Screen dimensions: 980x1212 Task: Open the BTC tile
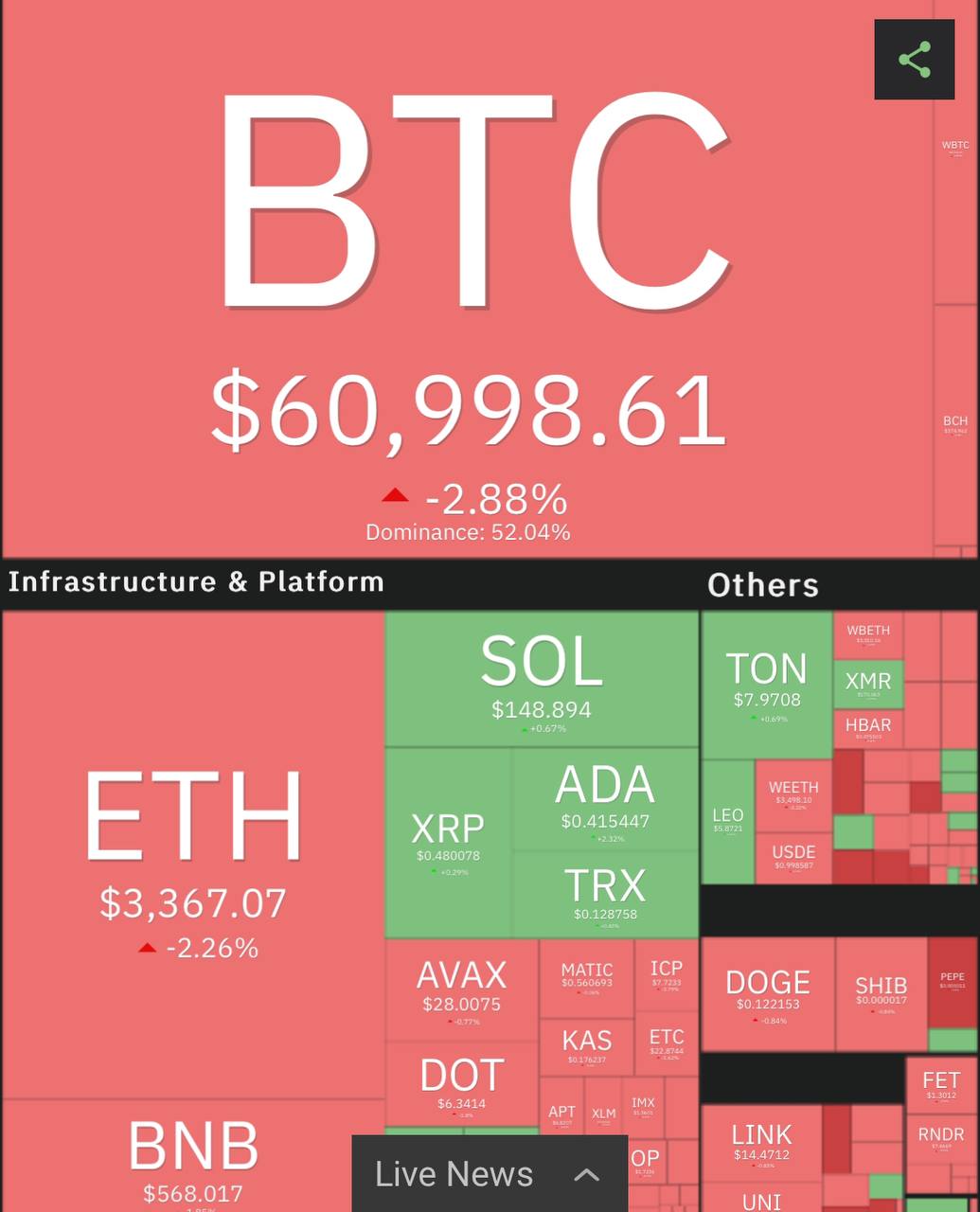(469, 284)
